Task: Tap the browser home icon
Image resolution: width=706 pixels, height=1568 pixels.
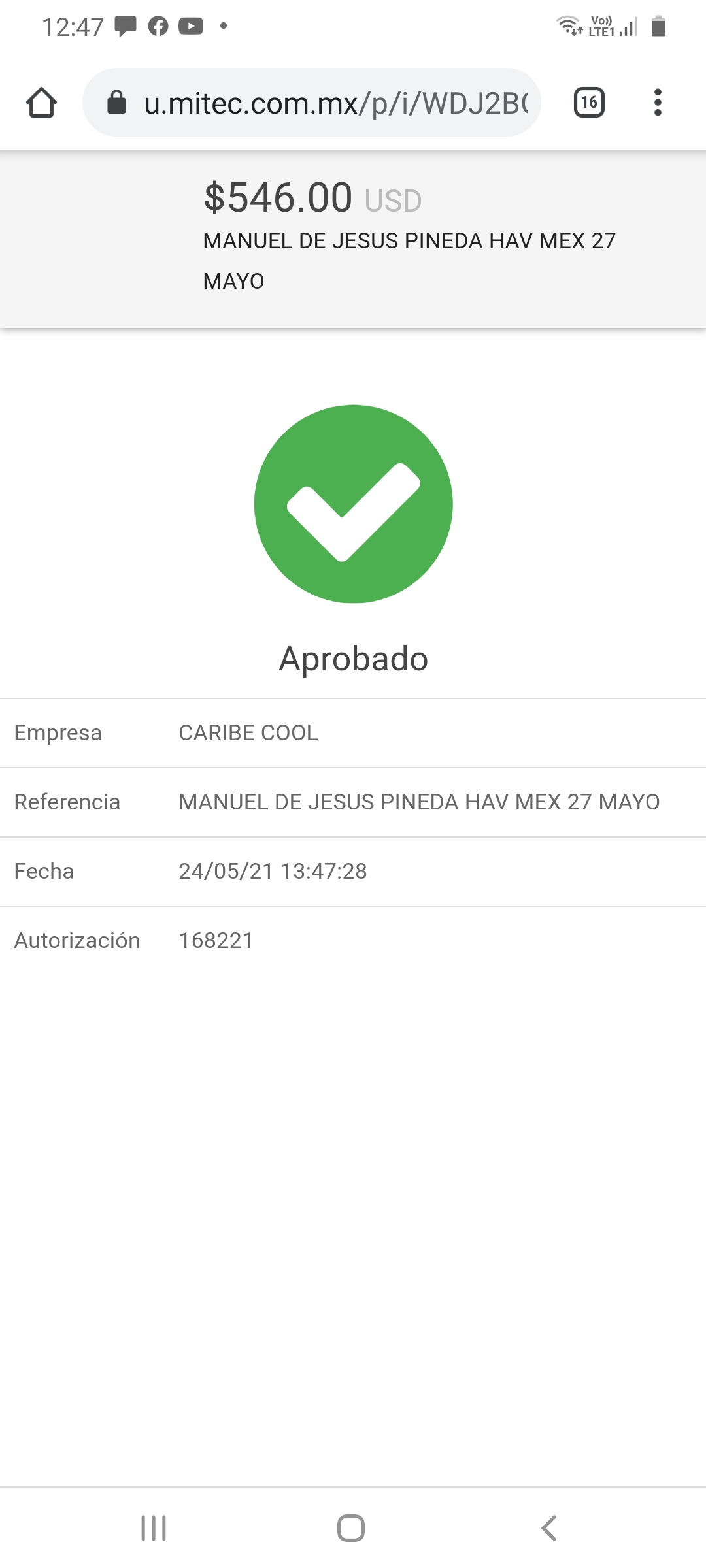Action: tap(41, 103)
